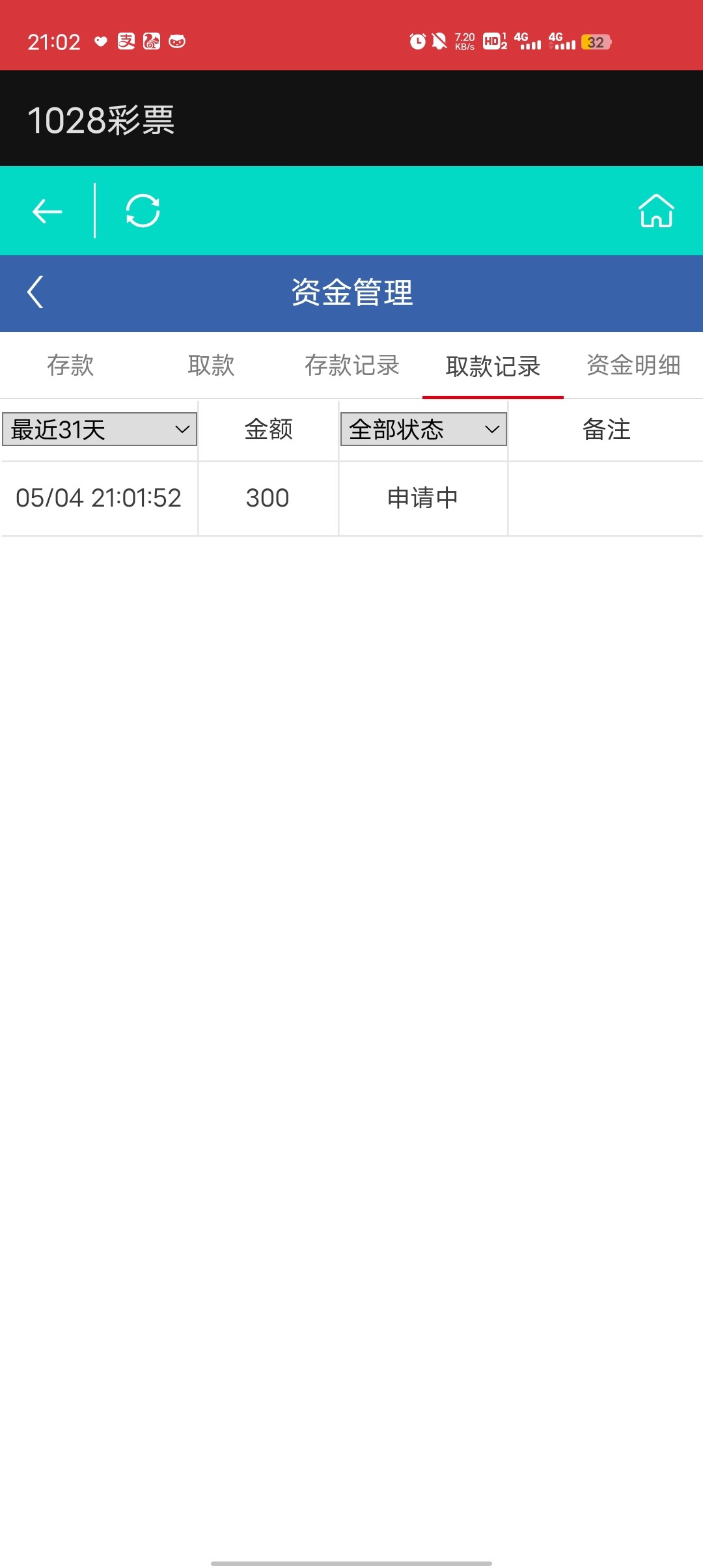
Task: Tap the Alipay icon in status bar
Action: point(126,40)
